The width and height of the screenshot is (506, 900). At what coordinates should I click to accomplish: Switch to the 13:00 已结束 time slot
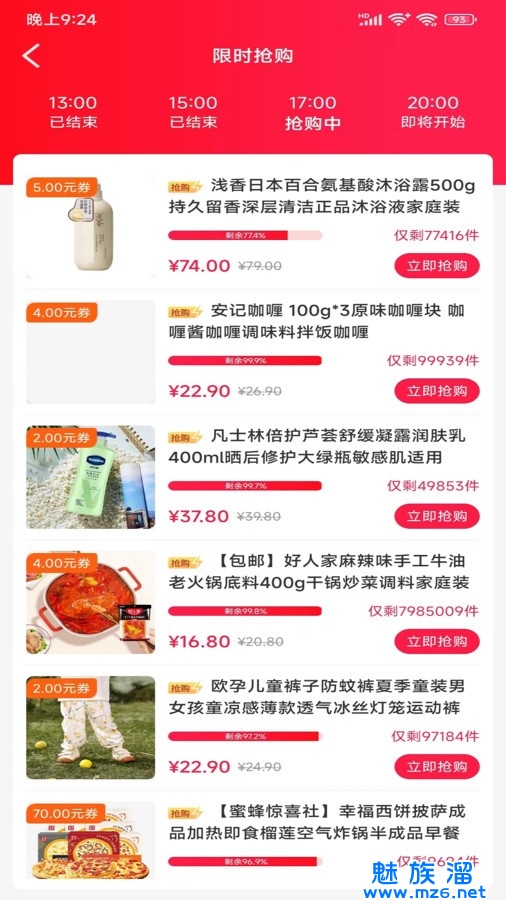[73, 112]
